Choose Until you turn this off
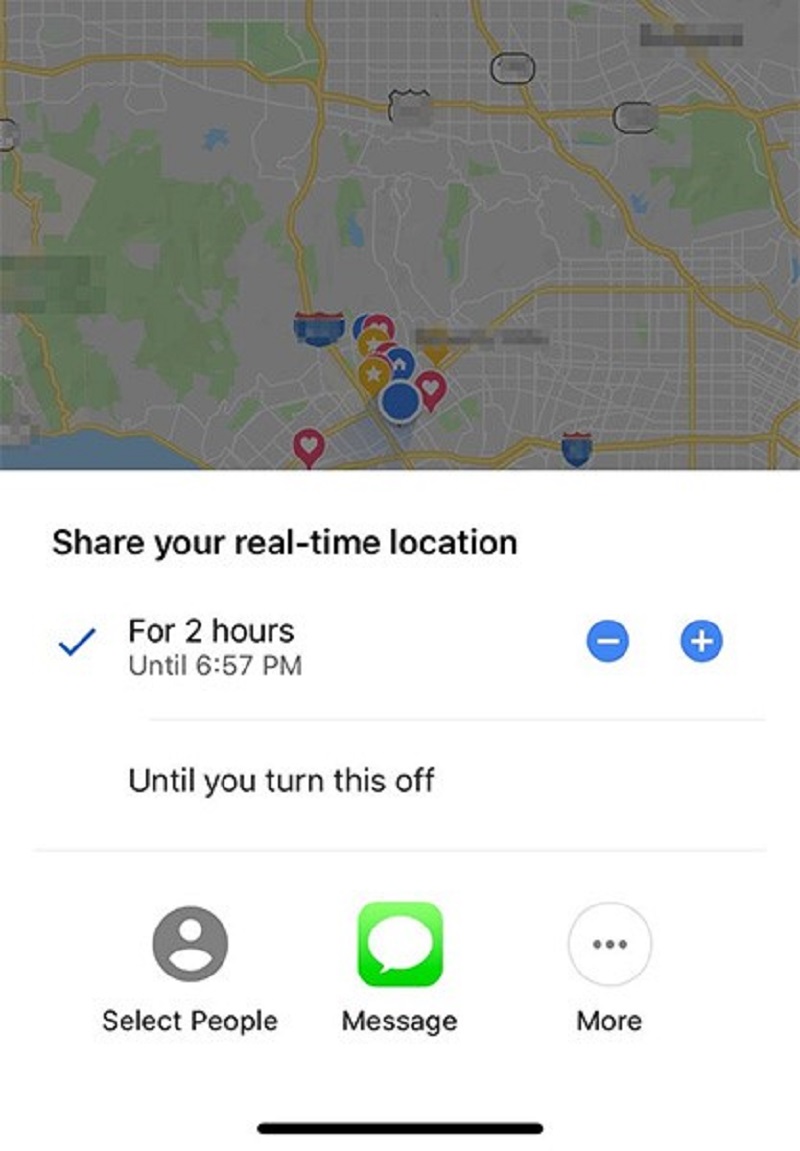The width and height of the screenshot is (800, 1151). (281, 780)
